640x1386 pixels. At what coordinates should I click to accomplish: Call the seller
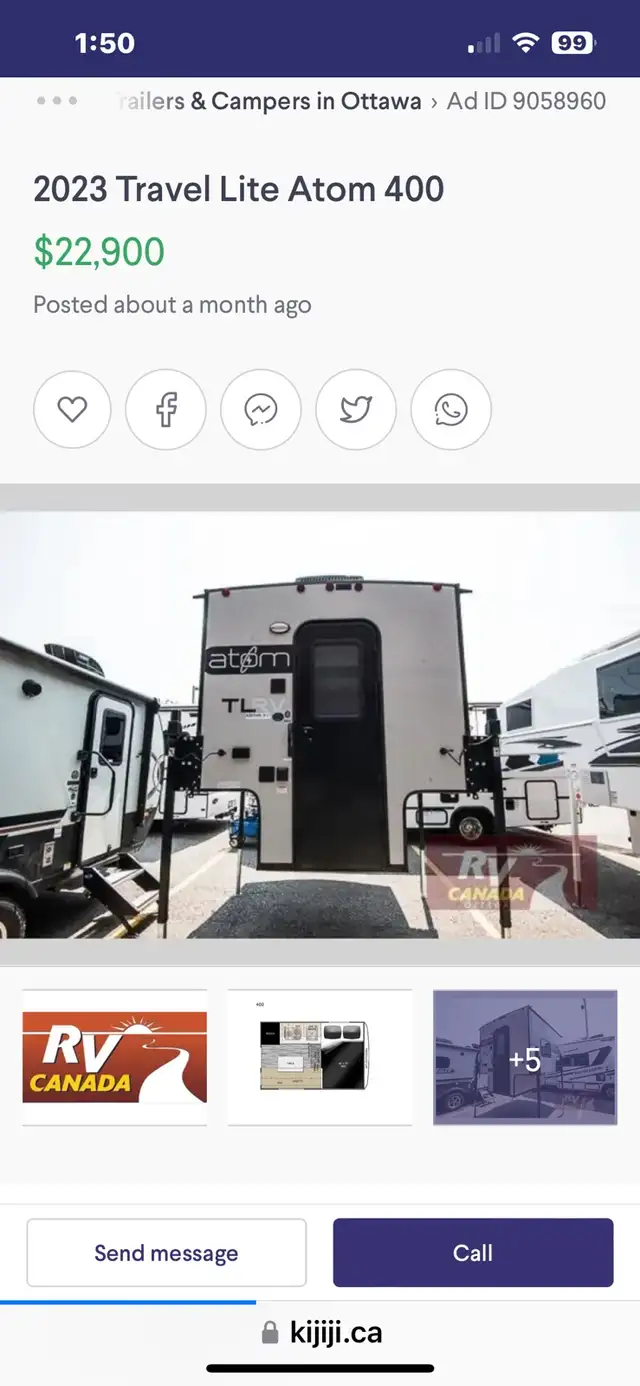473,1253
